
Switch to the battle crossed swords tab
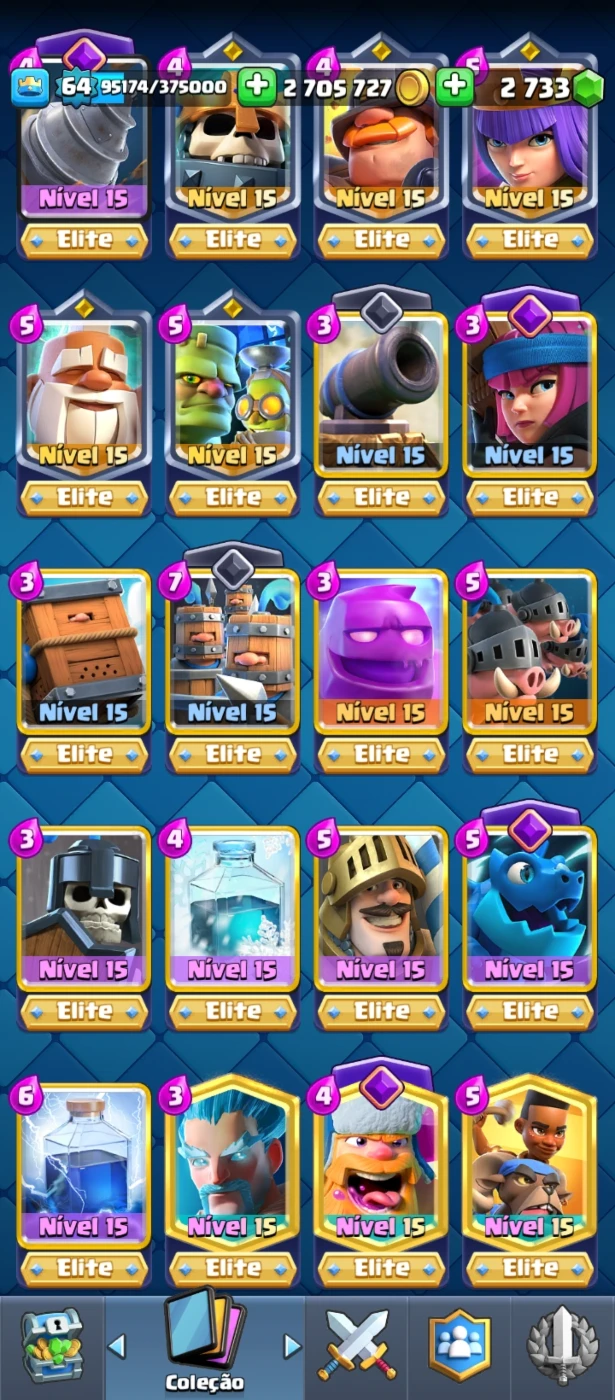(357, 1346)
